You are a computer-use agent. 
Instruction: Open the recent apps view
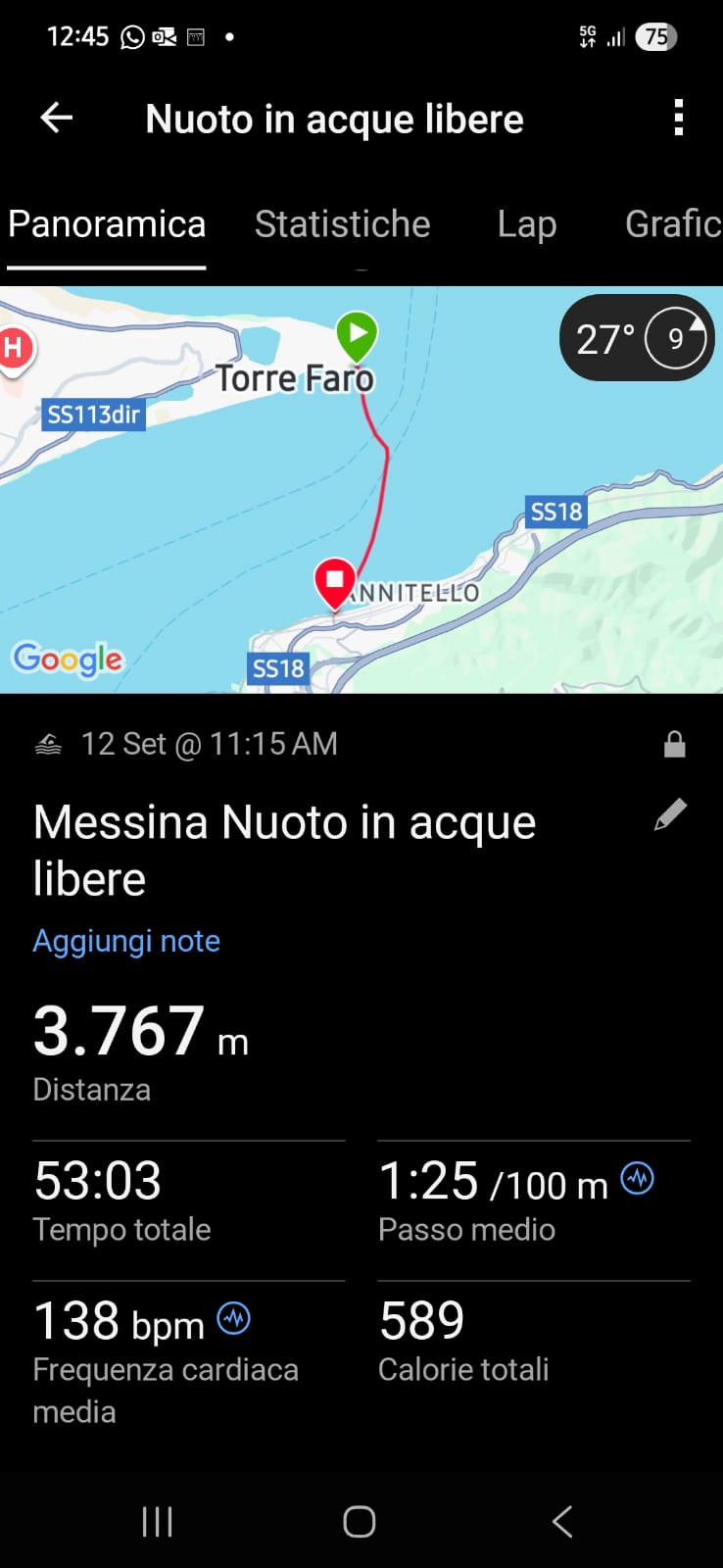pyautogui.click(x=157, y=1521)
